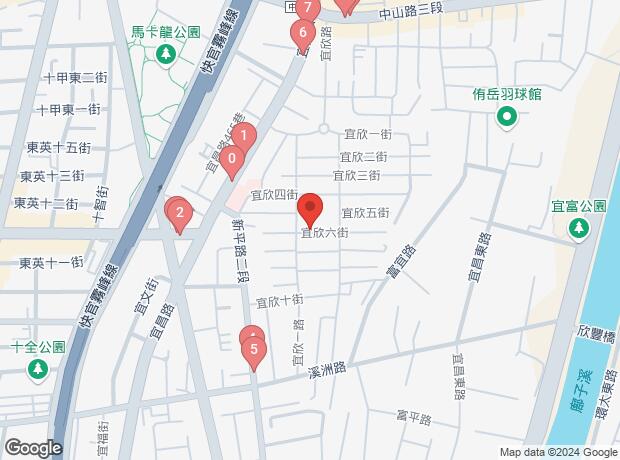The width and height of the screenshot is (620, 460).
Task: Open map marker number 7
Action: [307, 9]
